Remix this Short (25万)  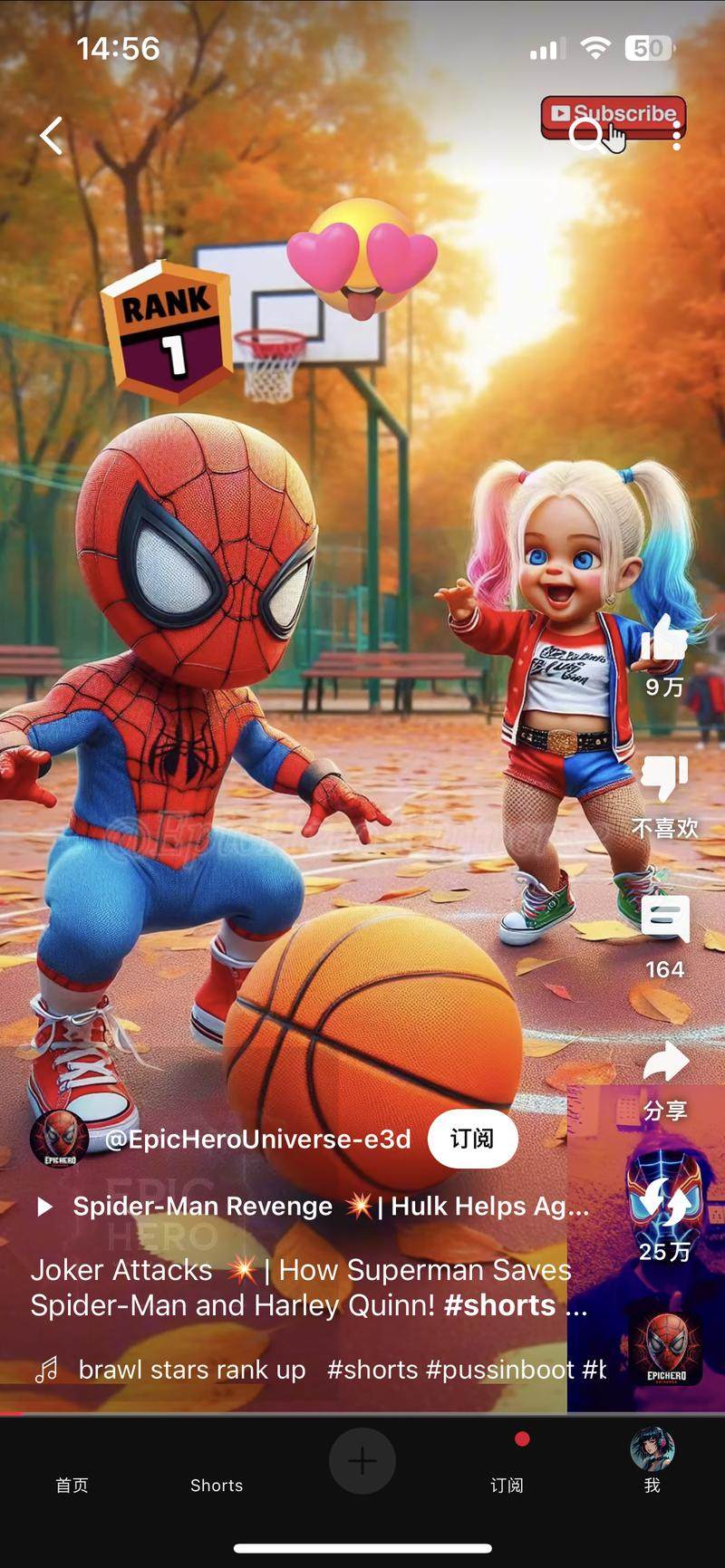pos(664,1202)
